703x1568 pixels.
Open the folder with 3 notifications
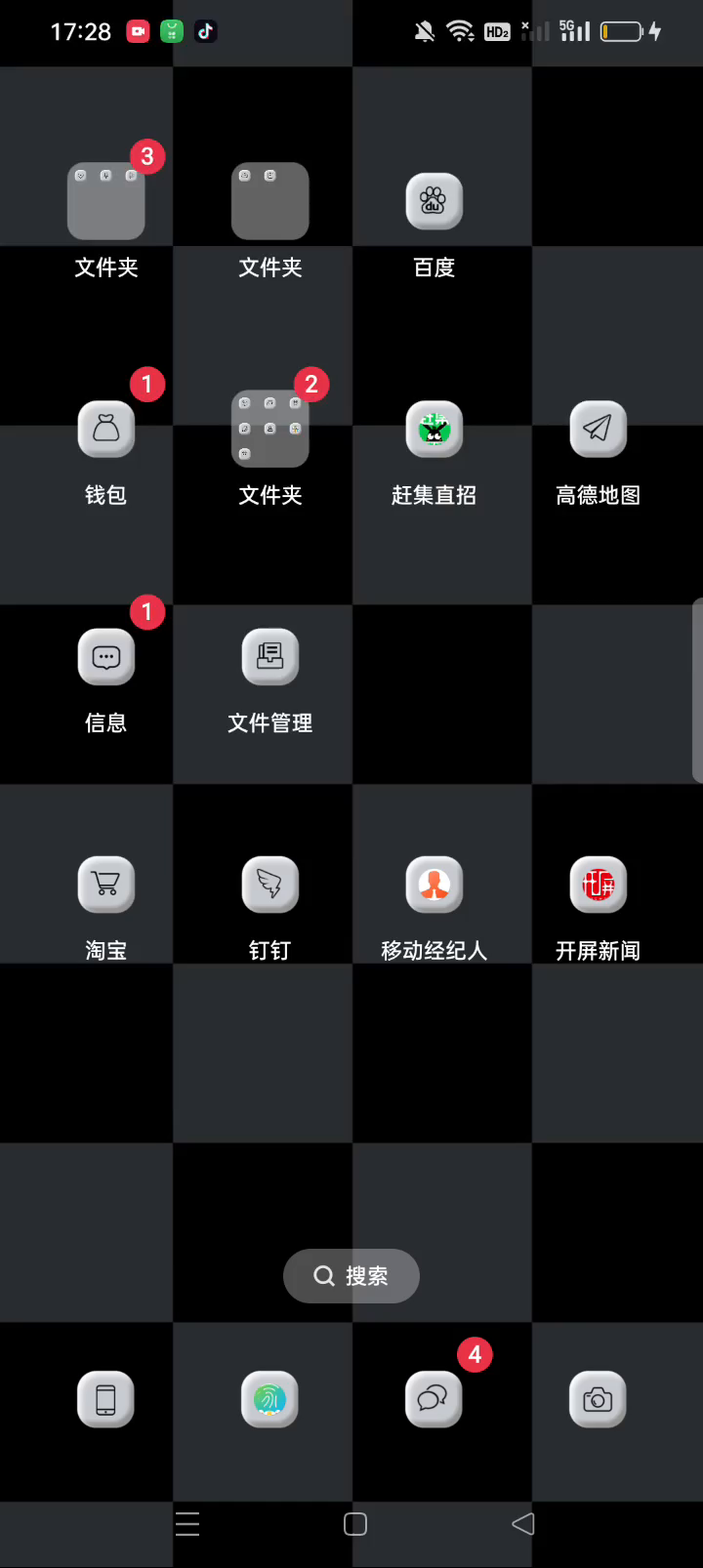pos(105,201)
